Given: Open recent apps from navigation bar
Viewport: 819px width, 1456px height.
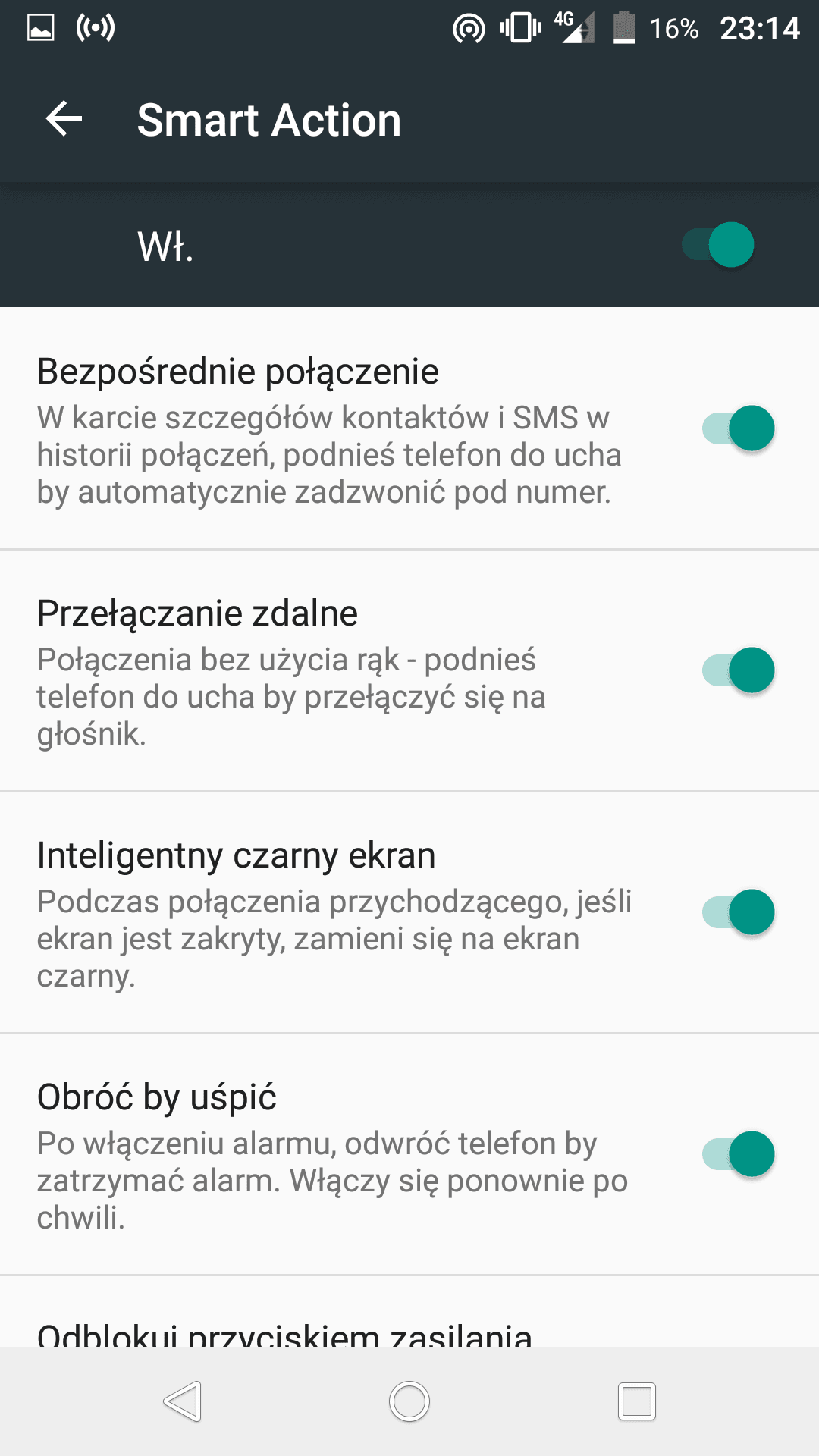Looking at the screenshot, I should pyautogui.click(x=637, y=1401).
